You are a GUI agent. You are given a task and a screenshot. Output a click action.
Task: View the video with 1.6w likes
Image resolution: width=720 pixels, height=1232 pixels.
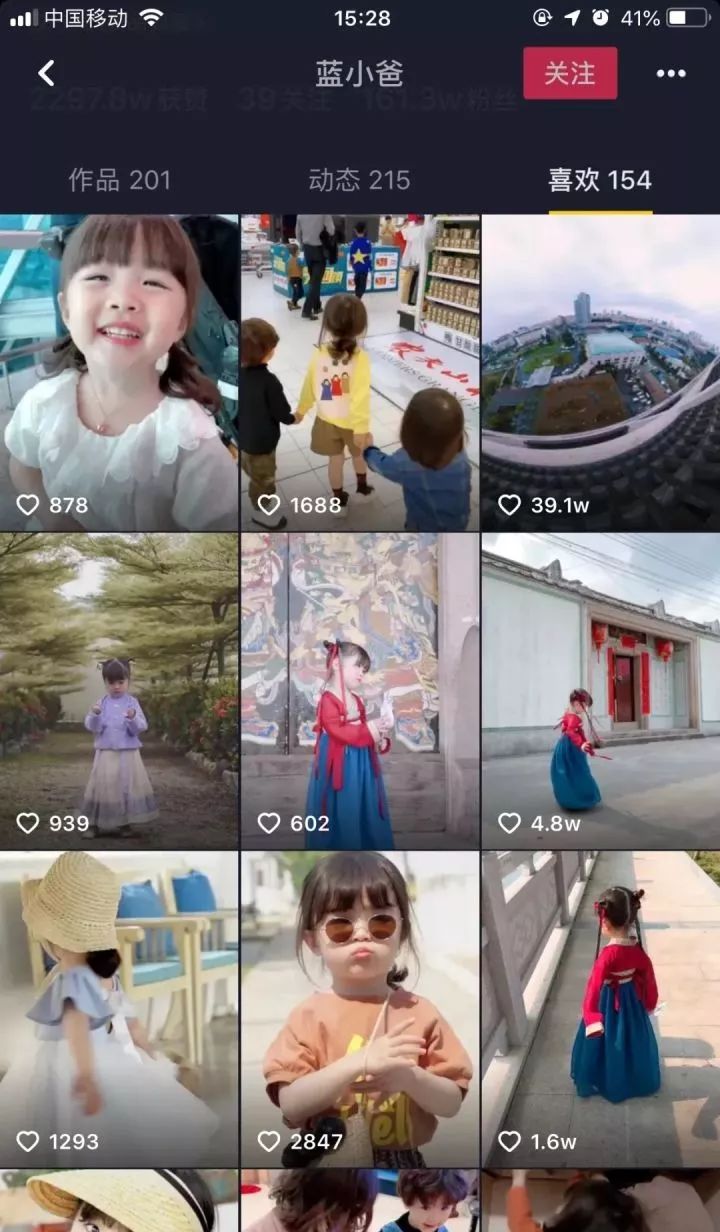(x=600, y=1008)
